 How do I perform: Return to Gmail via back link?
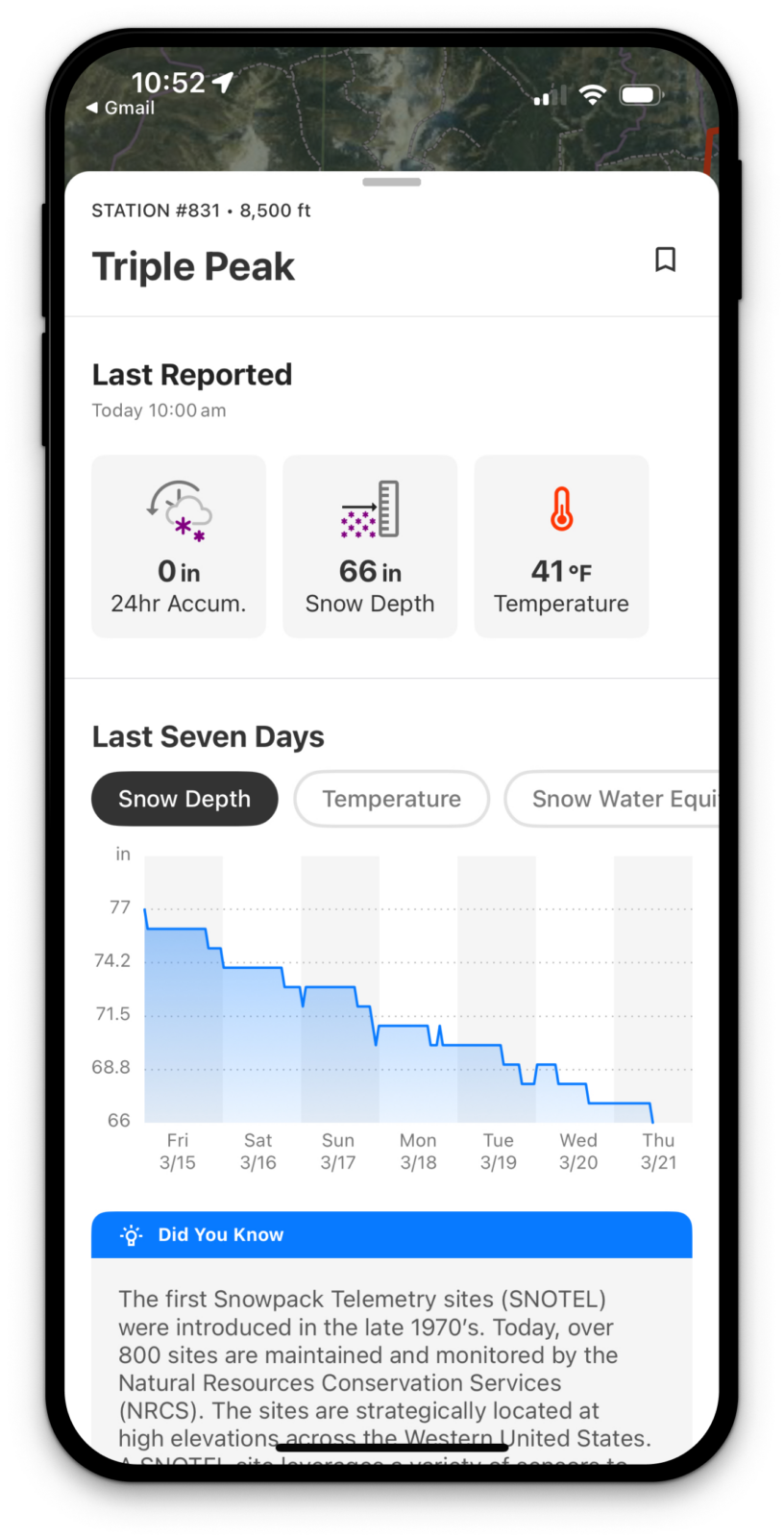point(120,108)
